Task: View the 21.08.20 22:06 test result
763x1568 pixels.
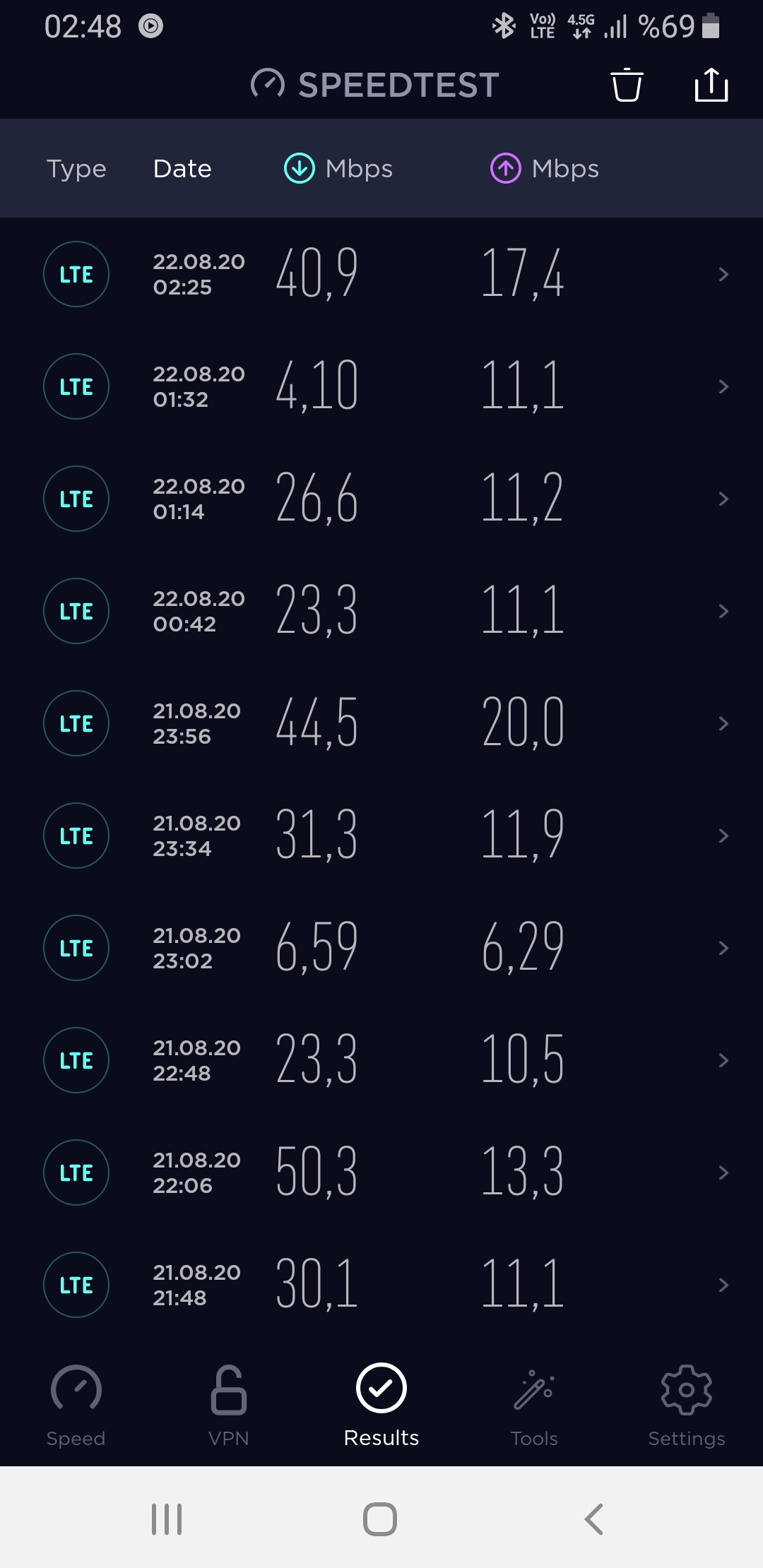Action: click(381, 1172)
